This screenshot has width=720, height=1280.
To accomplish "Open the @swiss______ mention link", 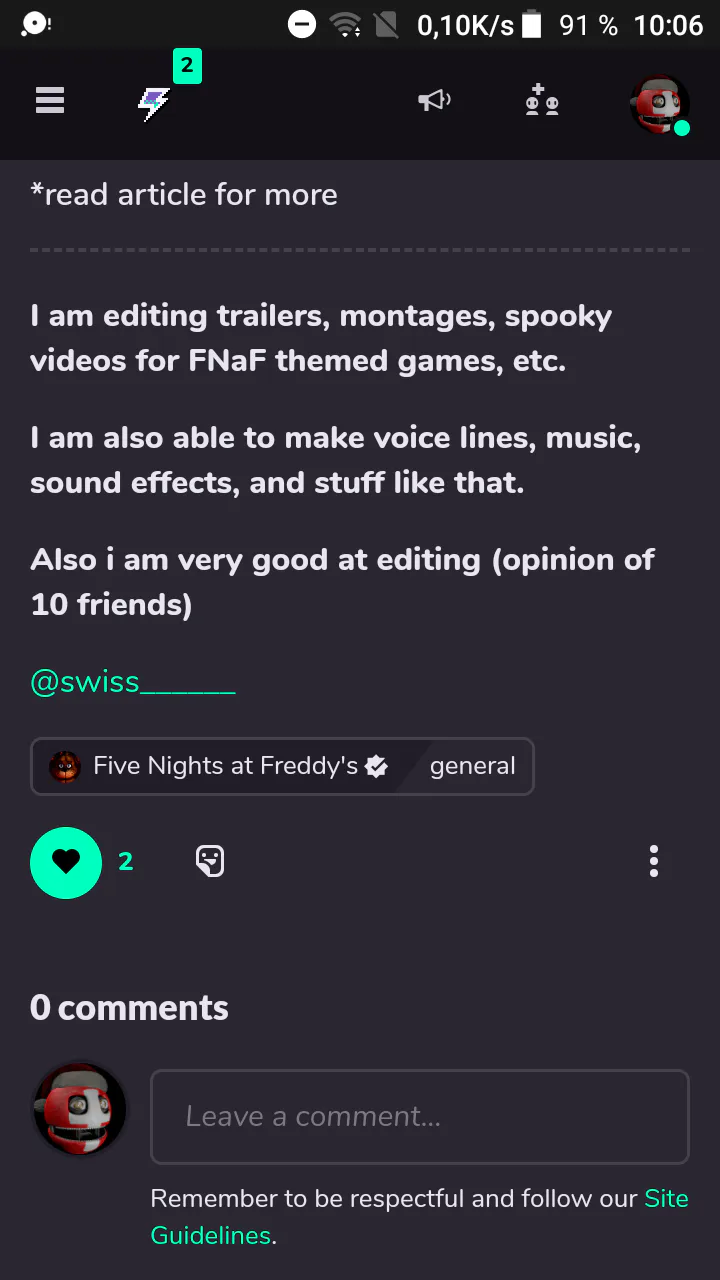I will pos(133,682).
